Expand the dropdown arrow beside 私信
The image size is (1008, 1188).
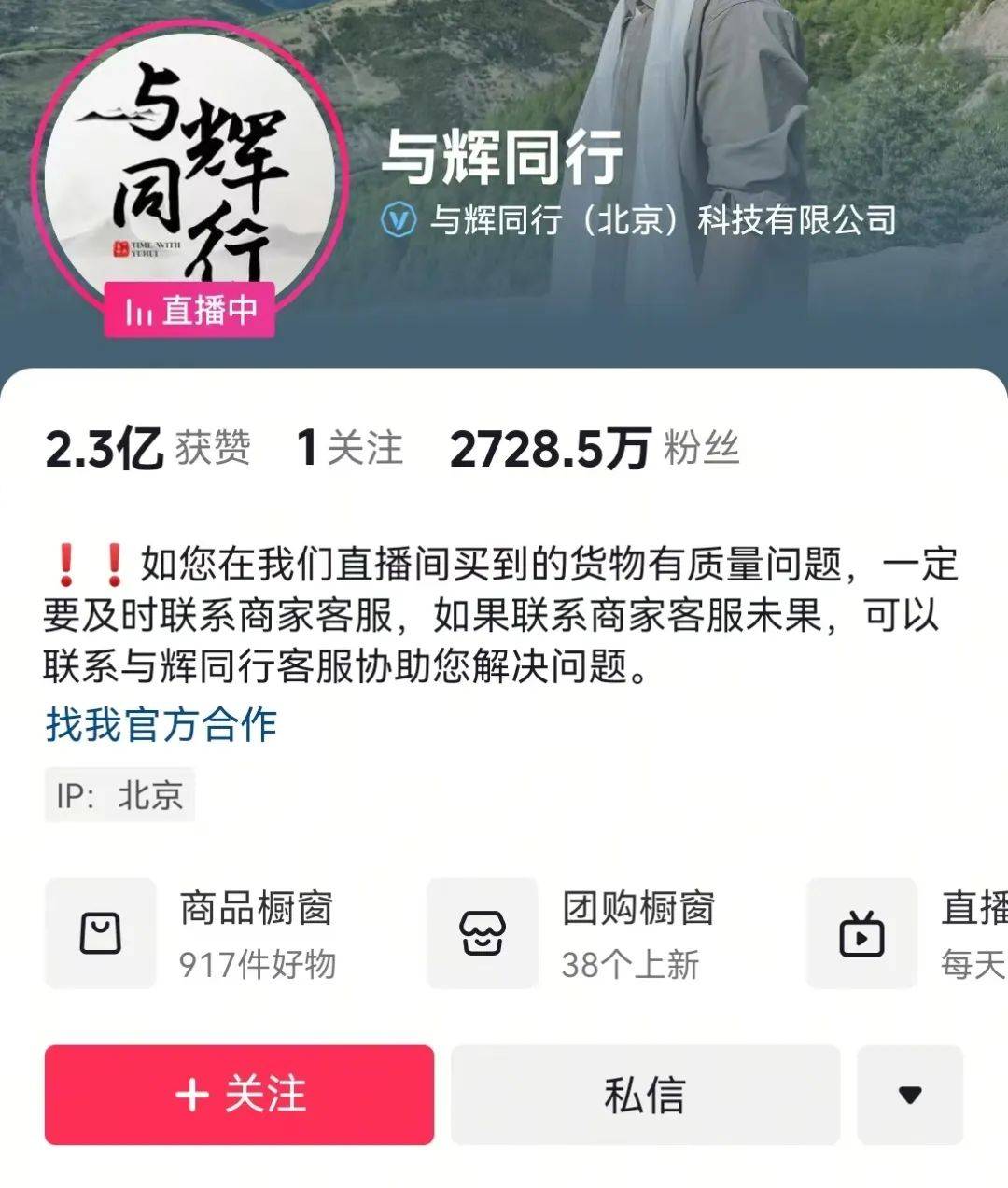909,1094
